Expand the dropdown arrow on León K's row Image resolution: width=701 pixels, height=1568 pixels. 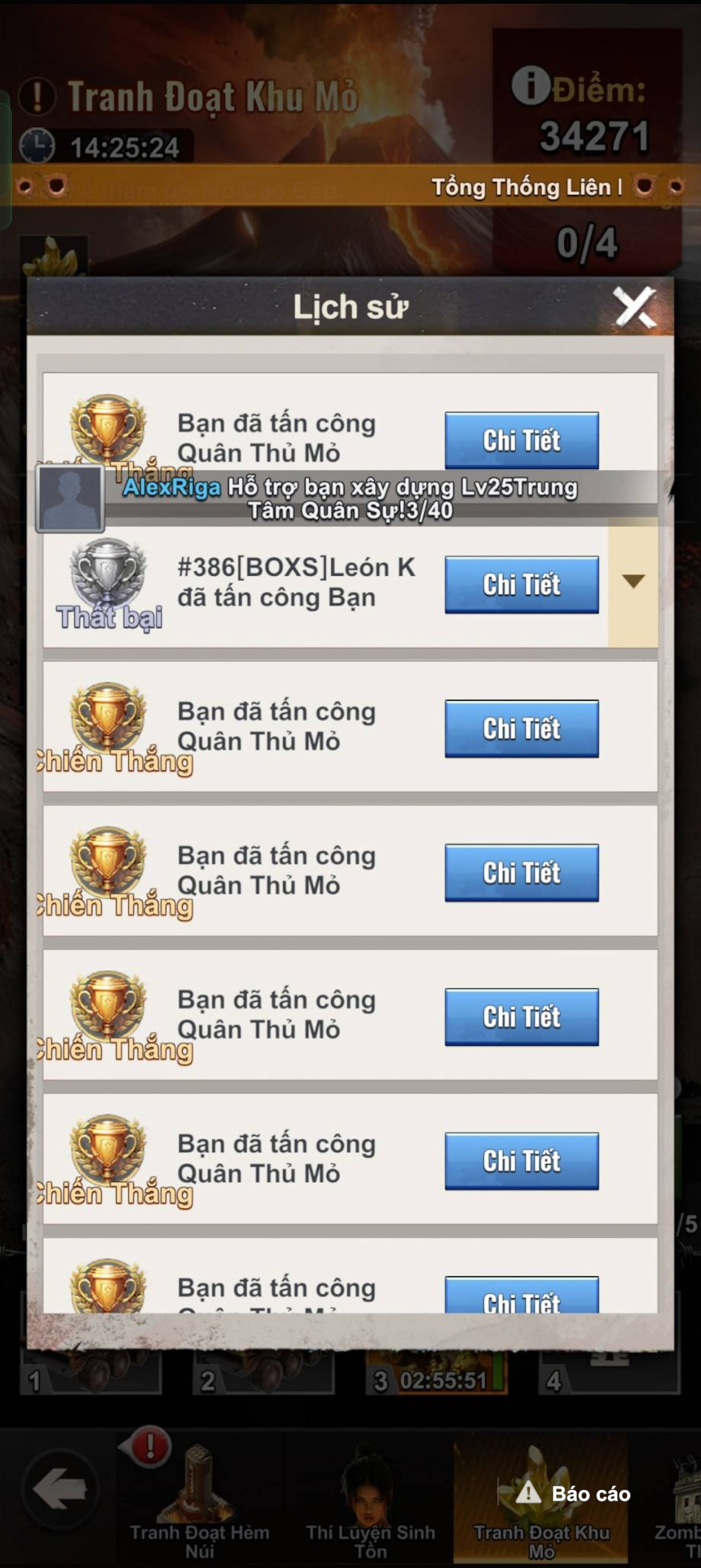pyautogui.click(x=633, y=581)
